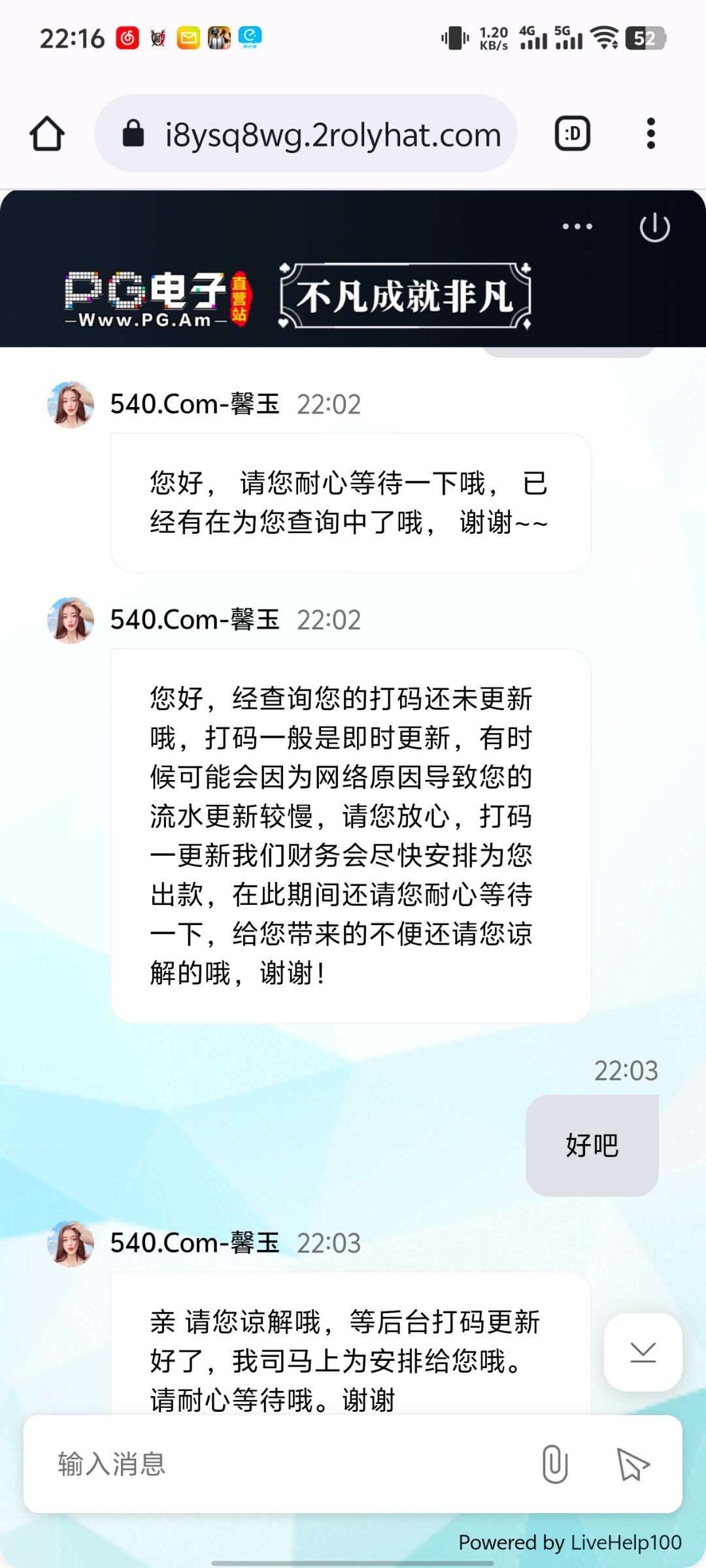End the chat with the power icon
Image resolution: width=706 pixels, height=1568 pixels.
coord(654,227)
